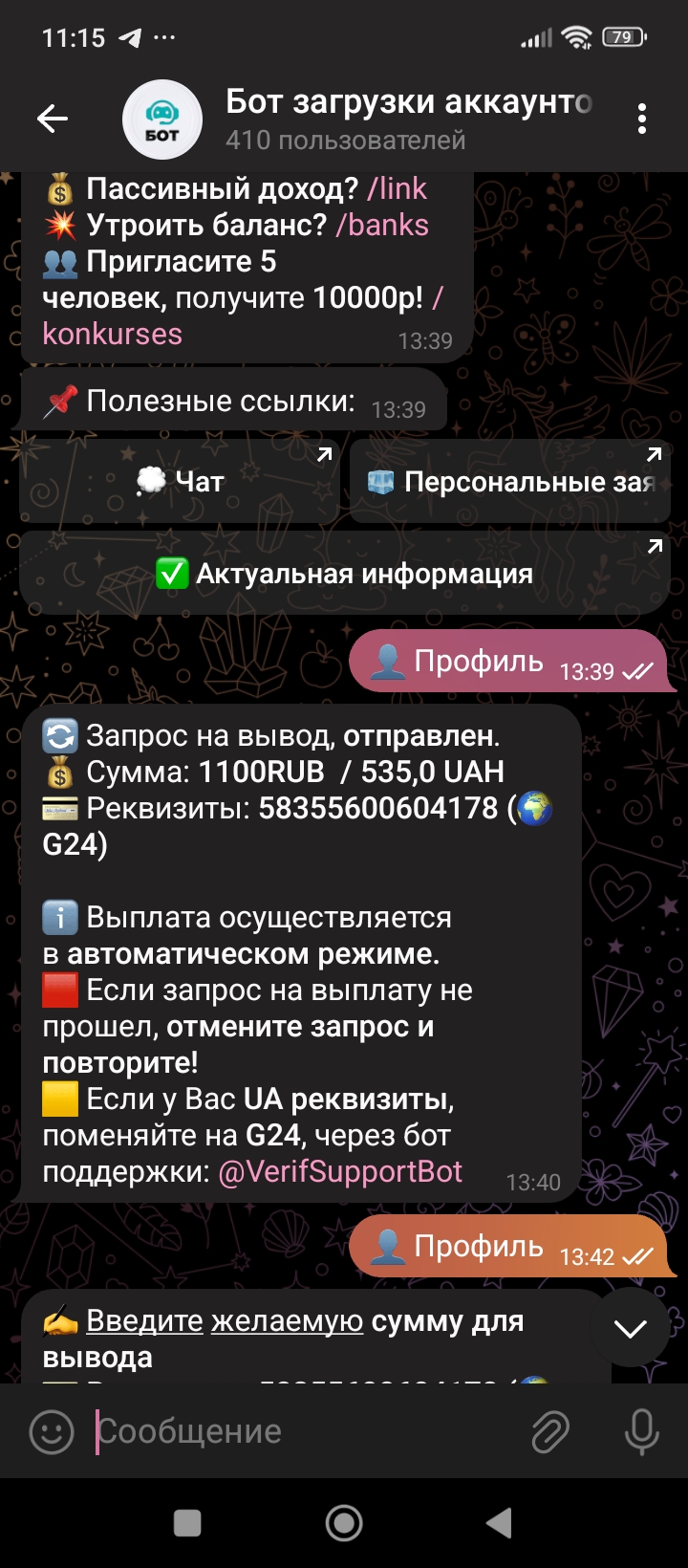Tap the /banks command
Screen dimensions: 688x1568
(382, 226)
